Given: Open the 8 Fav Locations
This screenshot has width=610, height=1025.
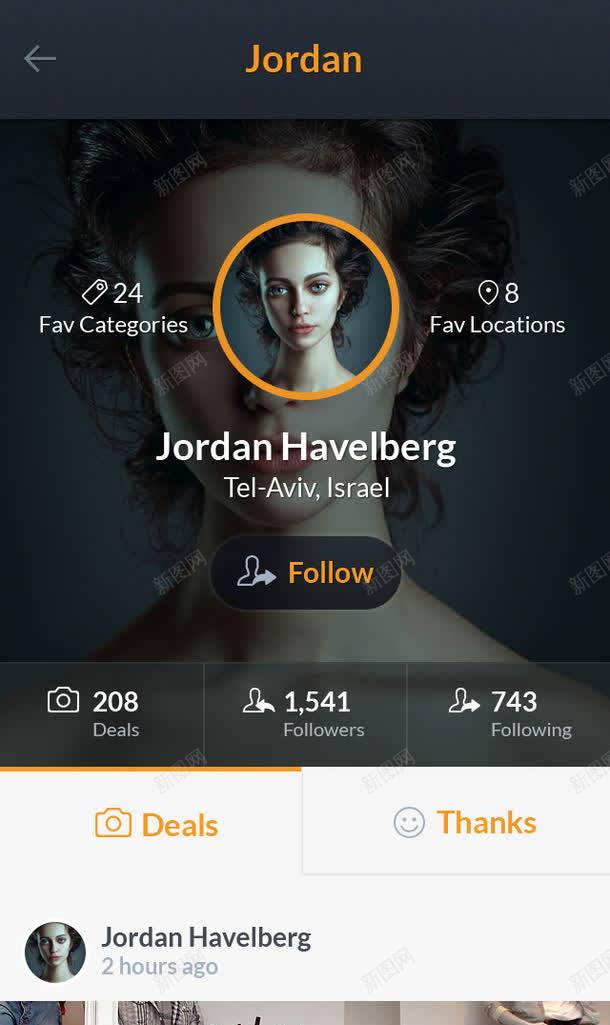Looking at the screenshot, I should click(x=497, y=308).
